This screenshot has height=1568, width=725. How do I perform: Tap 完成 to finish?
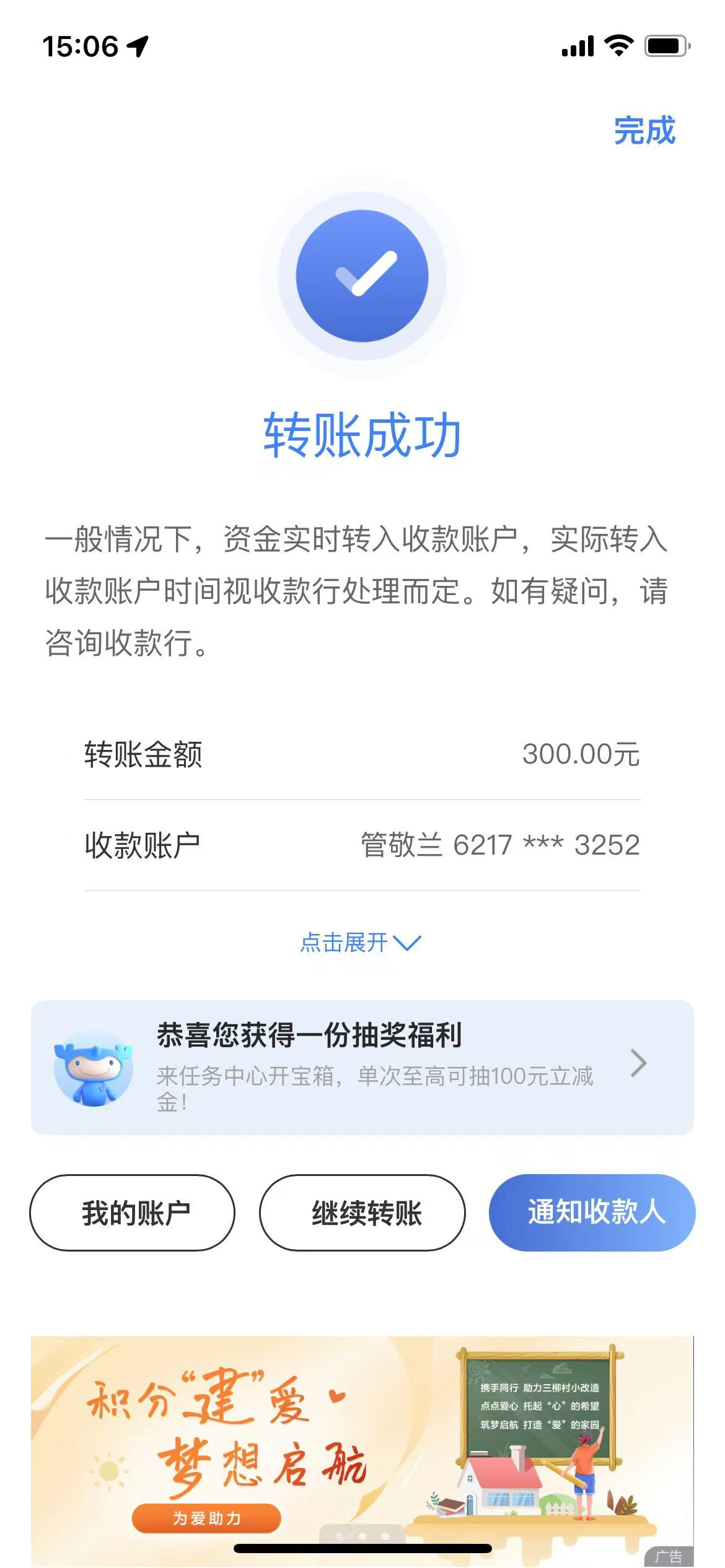(644, 131)
